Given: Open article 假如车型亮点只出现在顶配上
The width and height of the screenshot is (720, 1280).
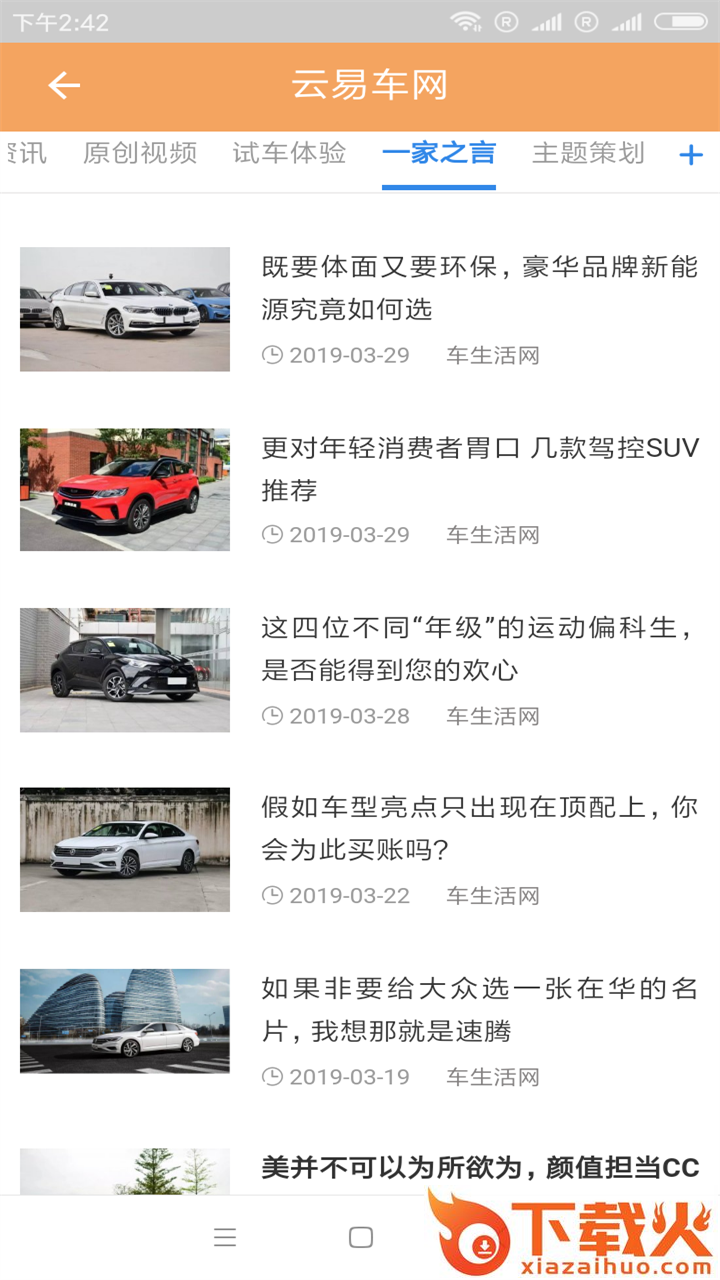Looking at the screenshot, I should 480,829.
